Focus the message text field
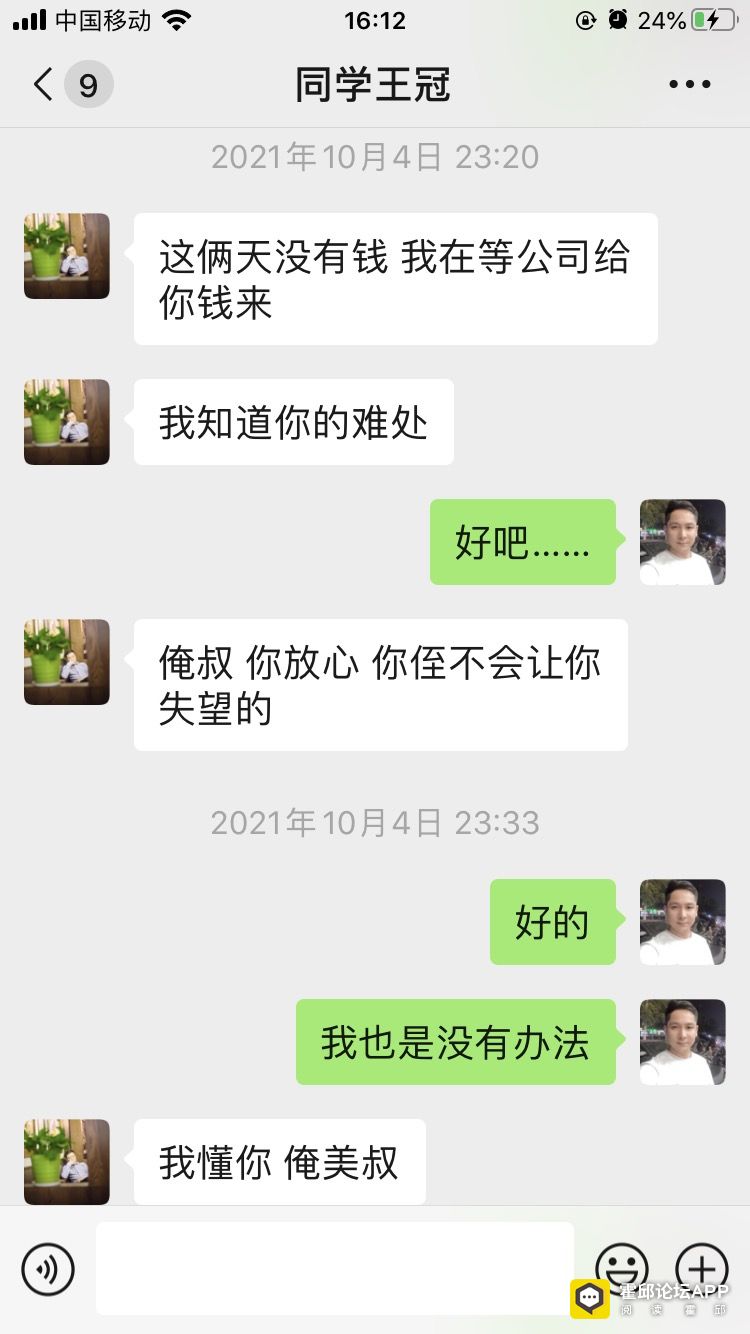Screen dimensions: 750x1334 coord(335,1268)
